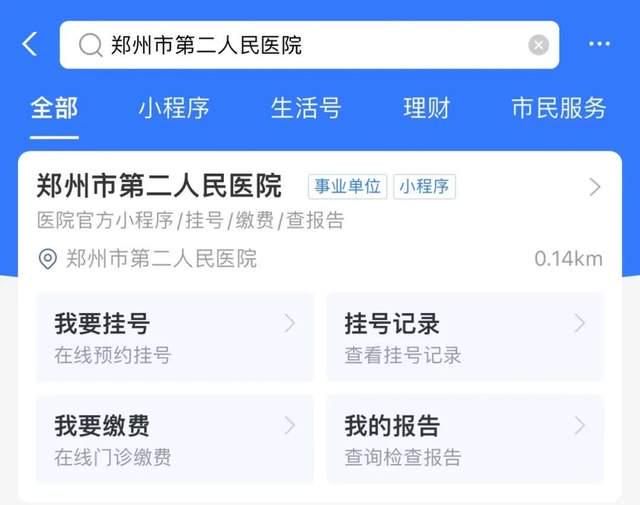Tap the search field showing 郑州市第二人民医院

point(300,45)
